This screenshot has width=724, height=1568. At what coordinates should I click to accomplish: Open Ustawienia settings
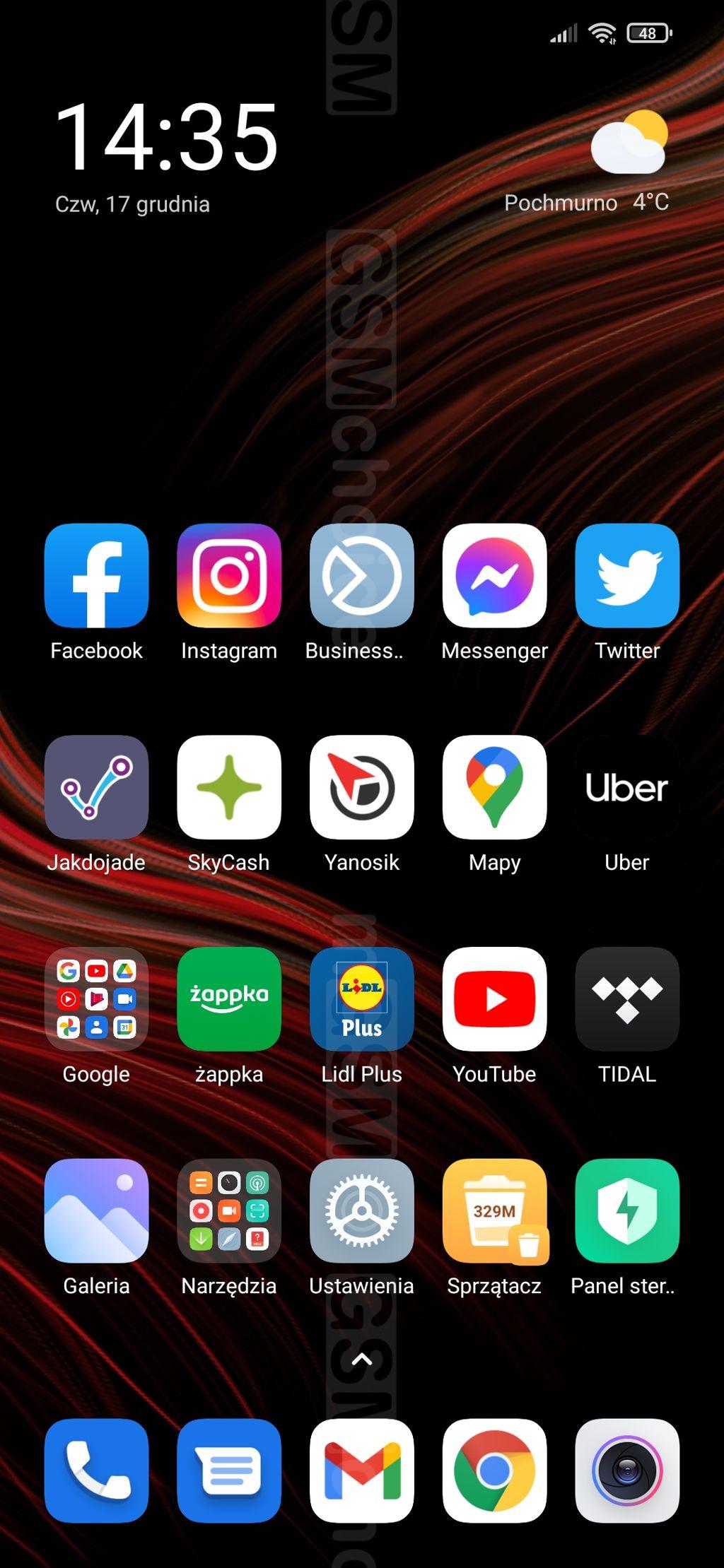coord(361,1210)
